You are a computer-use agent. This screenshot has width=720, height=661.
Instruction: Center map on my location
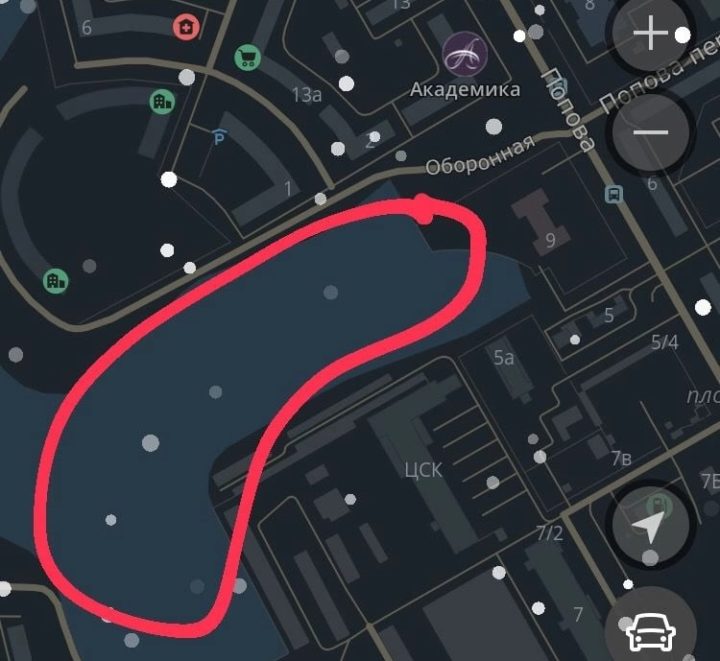click(x=651, y=525)
